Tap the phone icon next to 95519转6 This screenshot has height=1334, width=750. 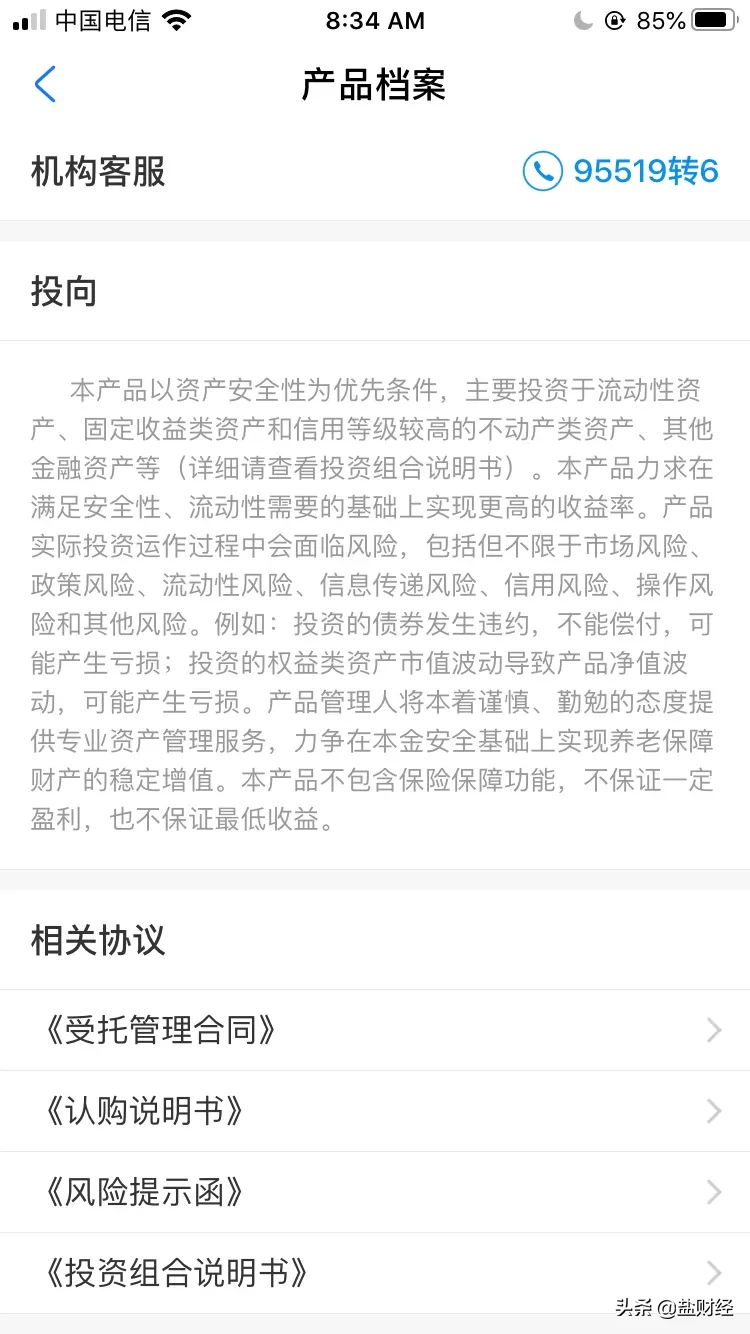coord(541,171)
